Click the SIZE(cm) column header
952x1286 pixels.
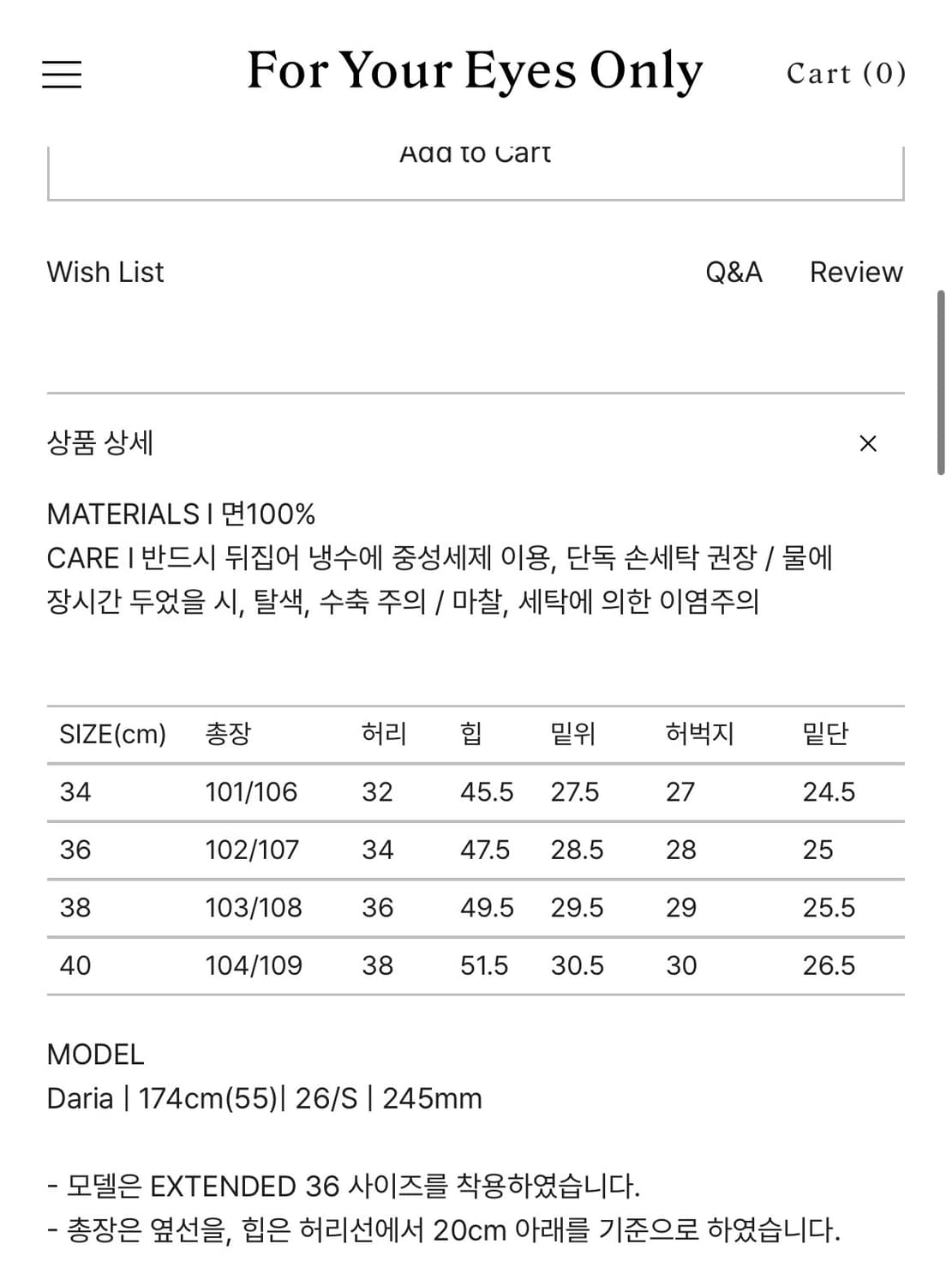tap(113, 734)
